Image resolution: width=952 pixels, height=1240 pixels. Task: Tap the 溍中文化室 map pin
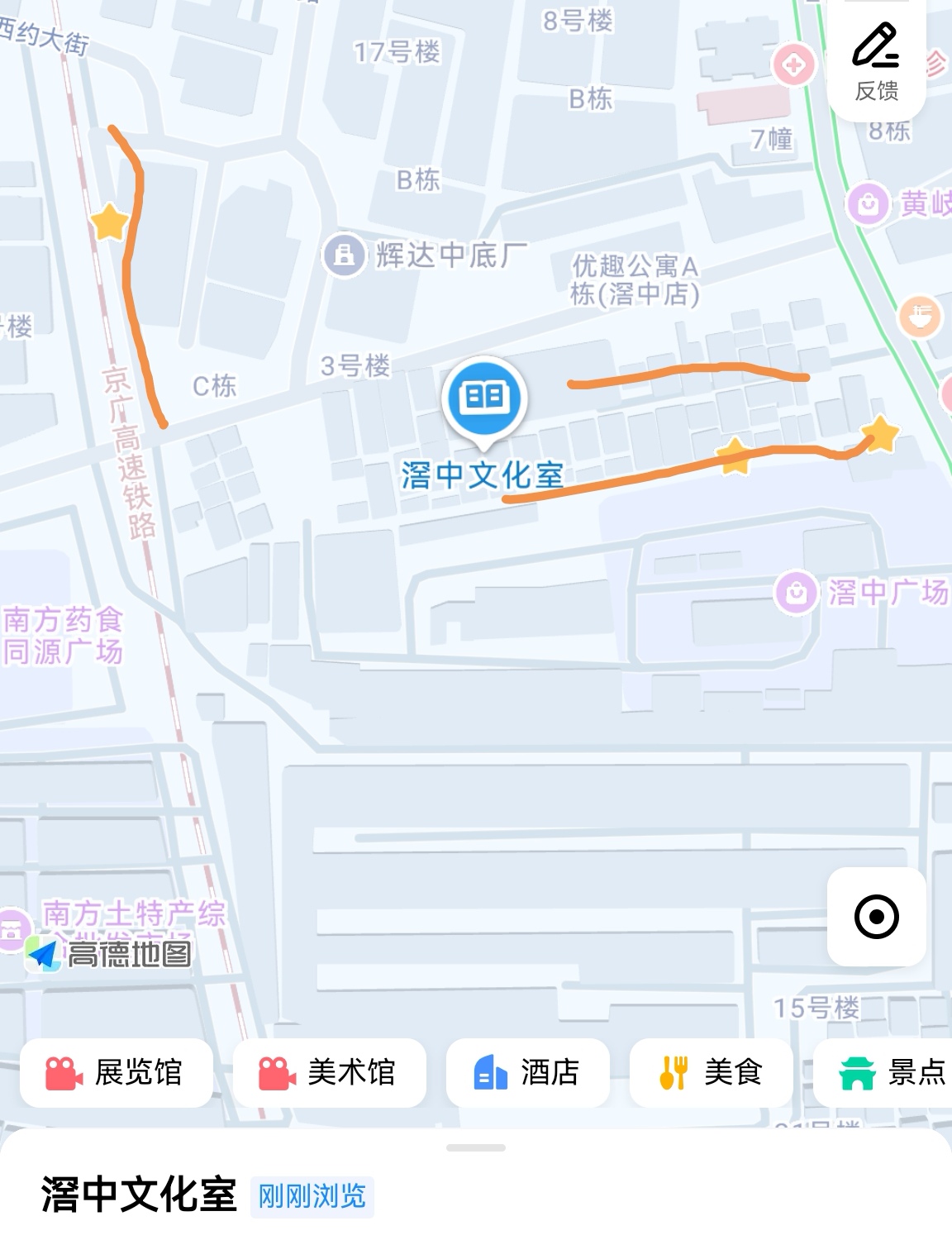click(484, 398)
